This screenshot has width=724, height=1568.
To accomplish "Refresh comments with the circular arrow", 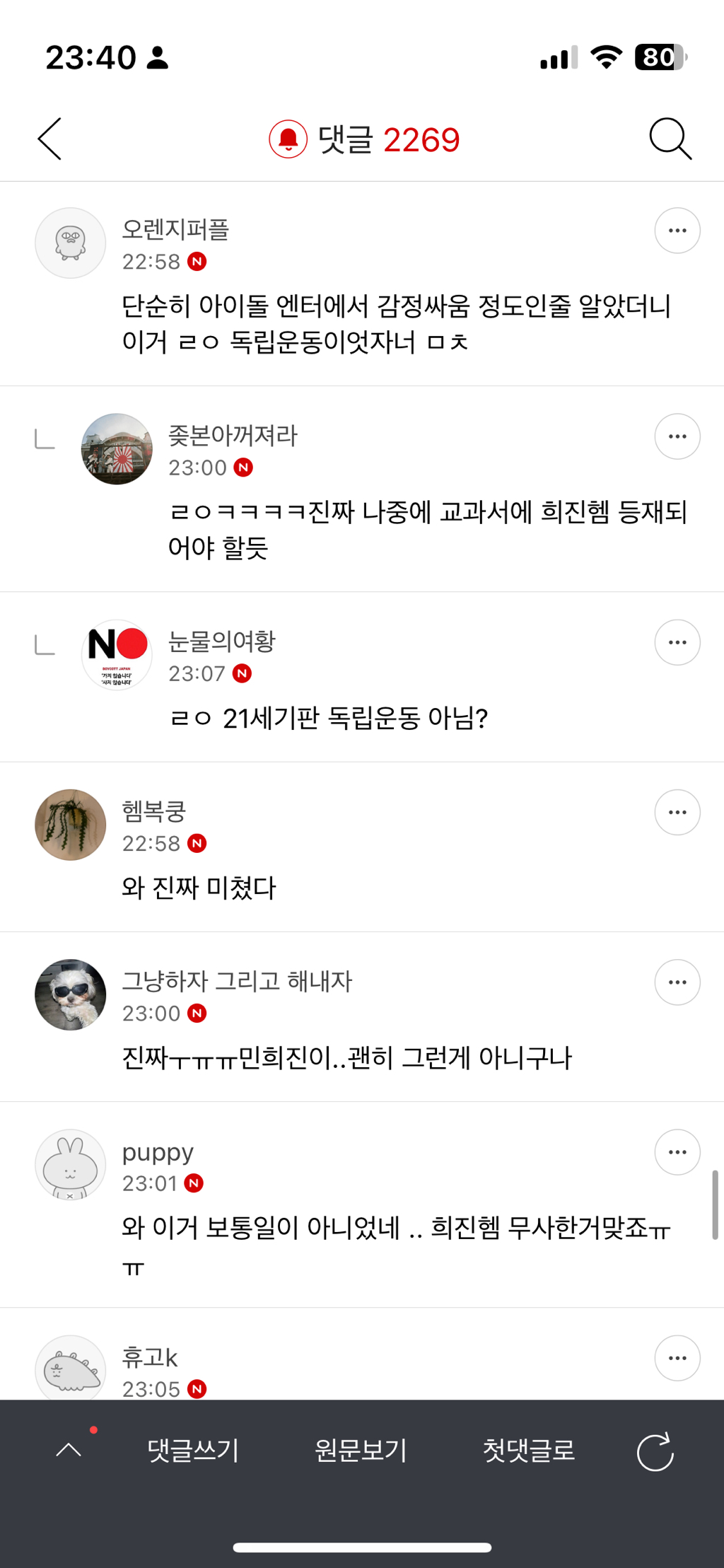I will [x=655, y=1451].
